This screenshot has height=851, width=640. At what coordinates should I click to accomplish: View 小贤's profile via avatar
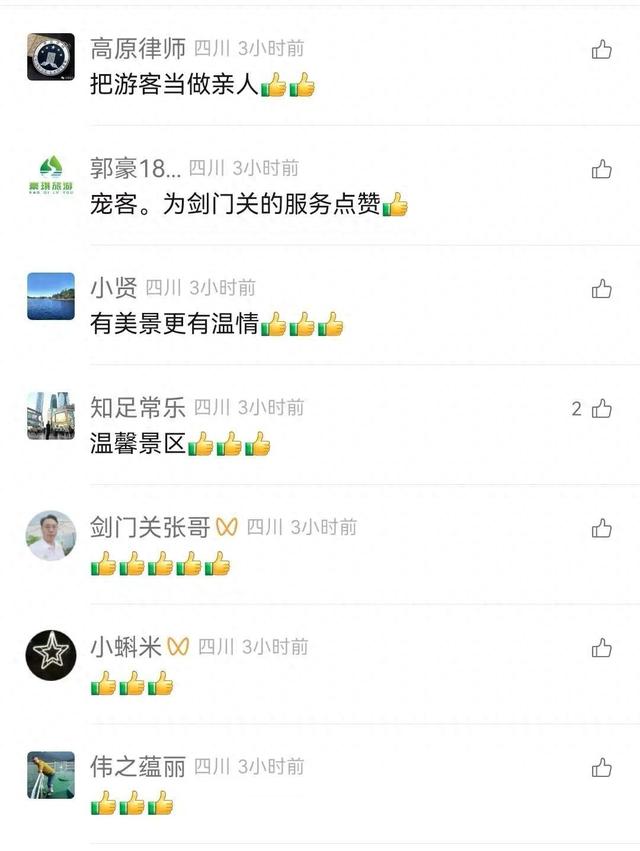click(x=50, y=296)
